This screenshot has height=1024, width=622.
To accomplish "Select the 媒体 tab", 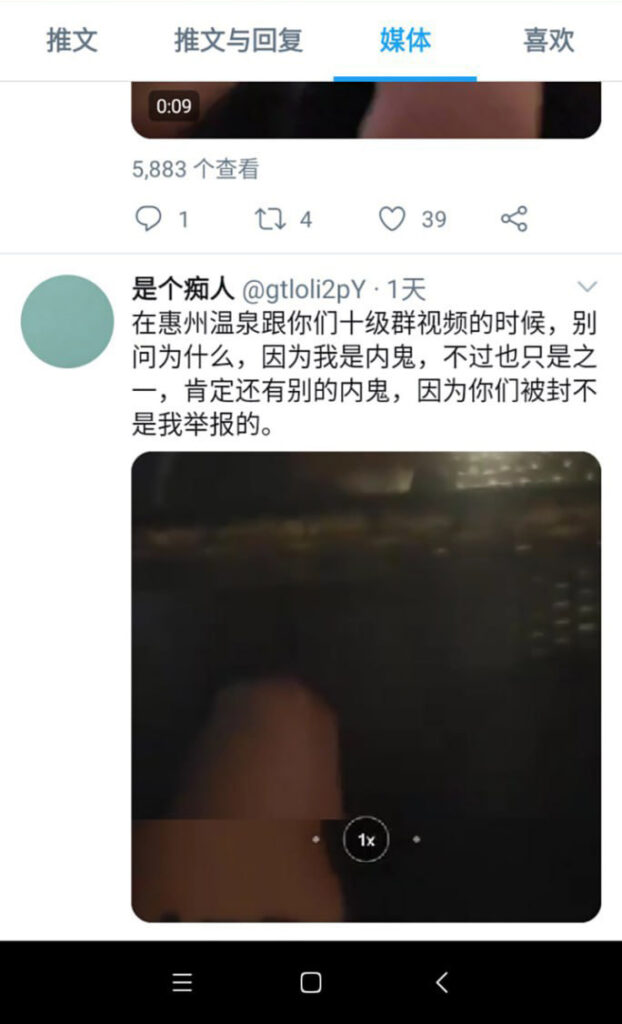I will click(405, 41).
